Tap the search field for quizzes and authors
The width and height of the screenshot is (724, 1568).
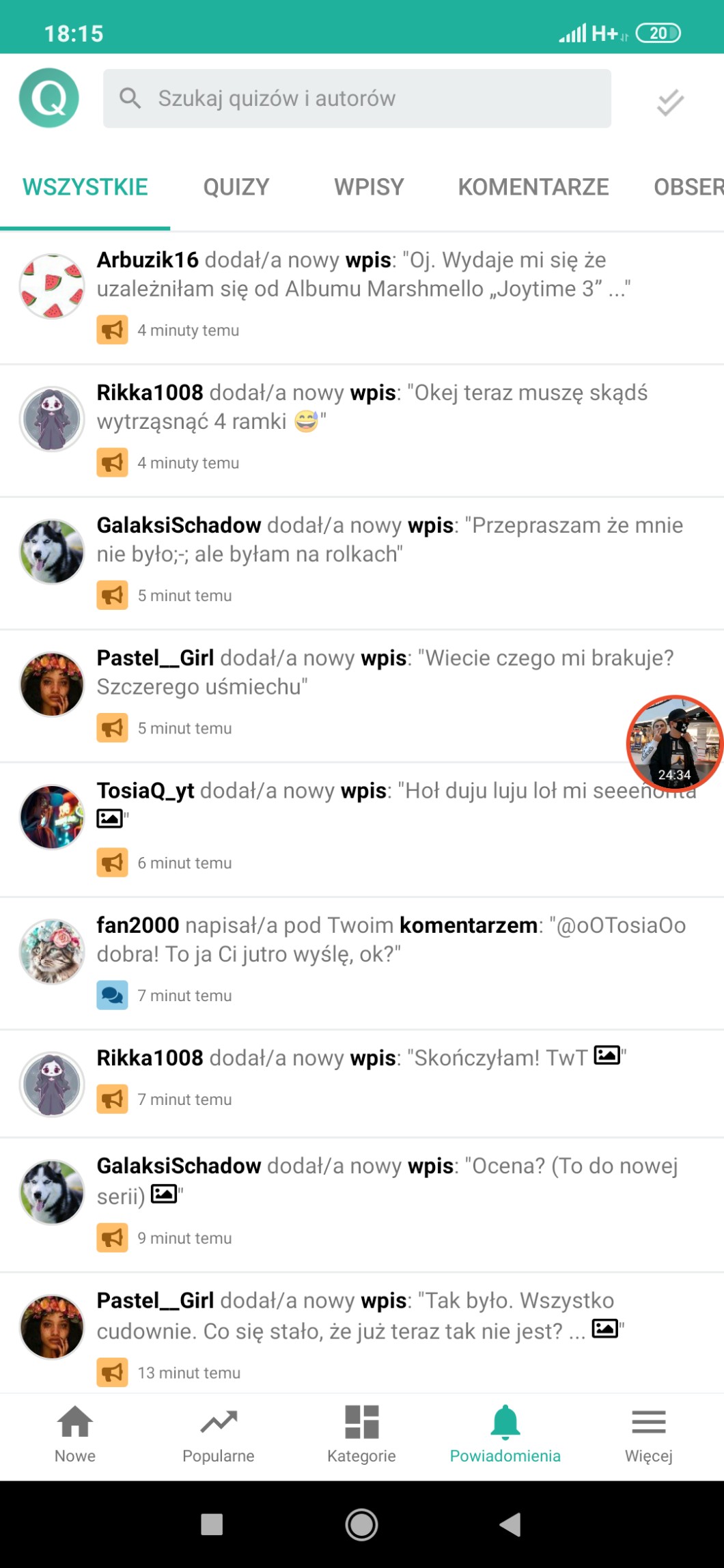(357, 98)
